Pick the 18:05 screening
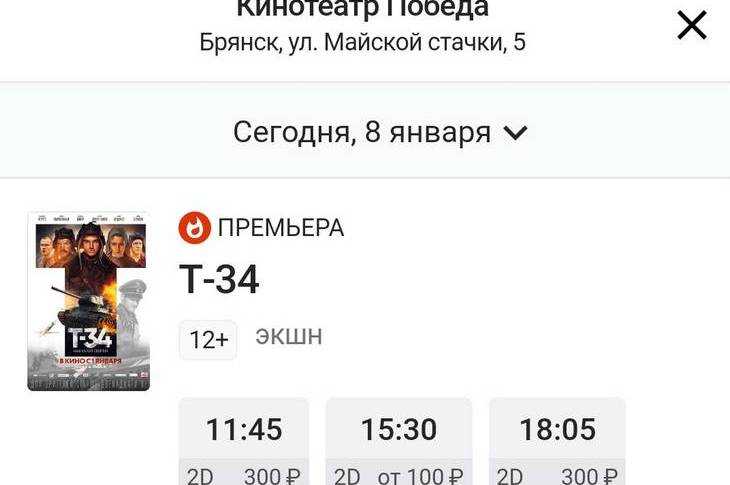Viewport: 730px width, 485px height. (557, 442)
